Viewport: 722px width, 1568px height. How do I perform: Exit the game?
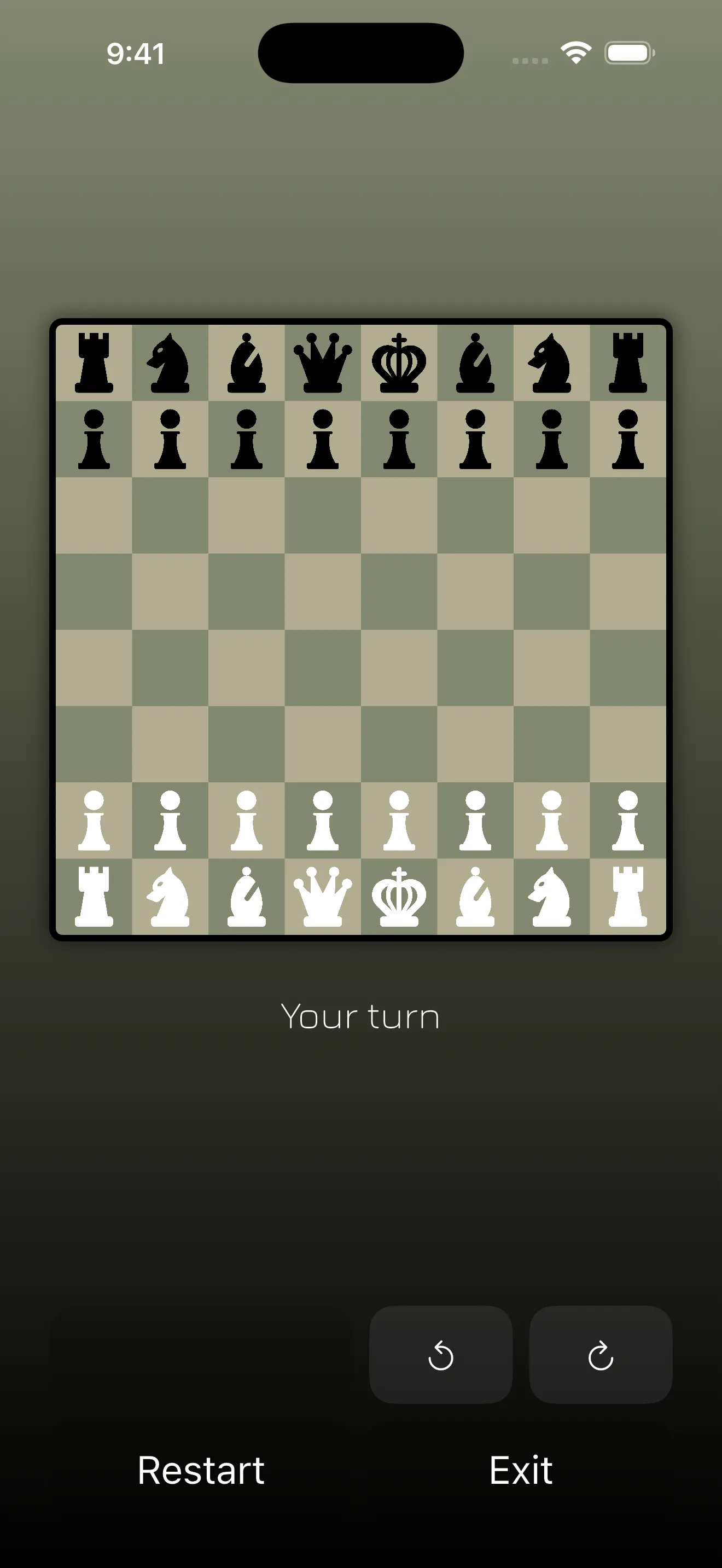[x=521, y=1470]
